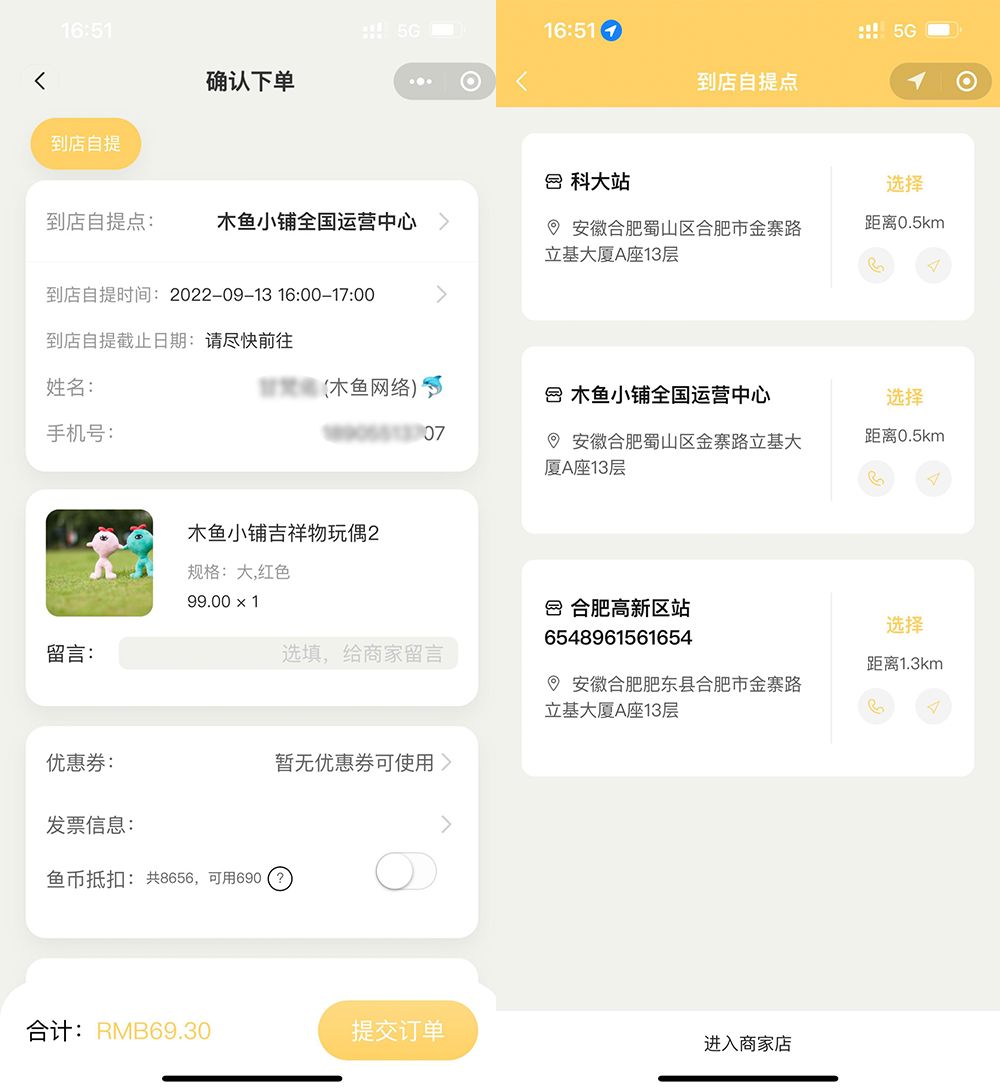Viewport: 1000px width, 1091px height.
Task: Tap the 到店自提 chip
Action: pyautogui.click(x=85, y=144)
